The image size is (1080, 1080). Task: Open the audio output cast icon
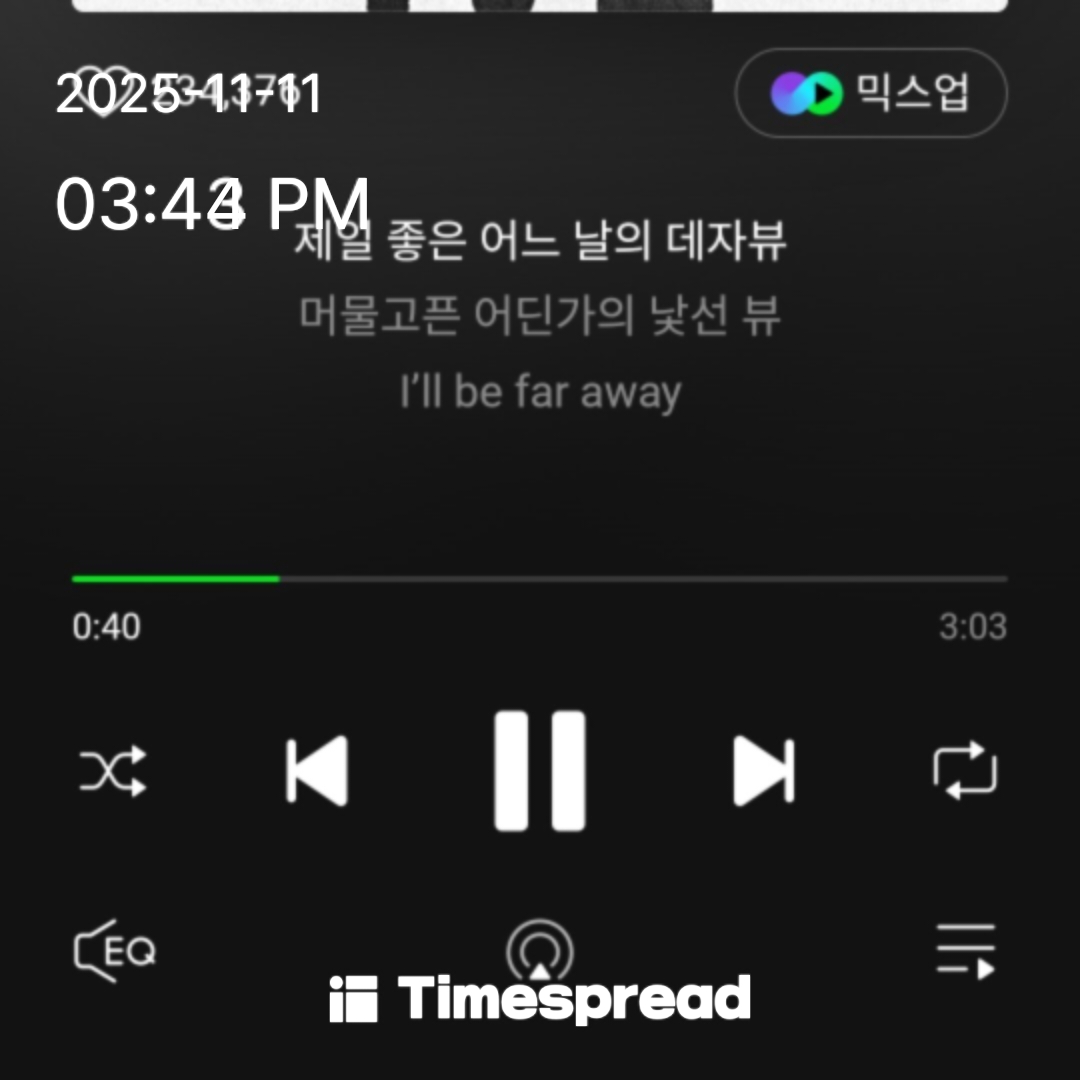[x=540, y=951]
